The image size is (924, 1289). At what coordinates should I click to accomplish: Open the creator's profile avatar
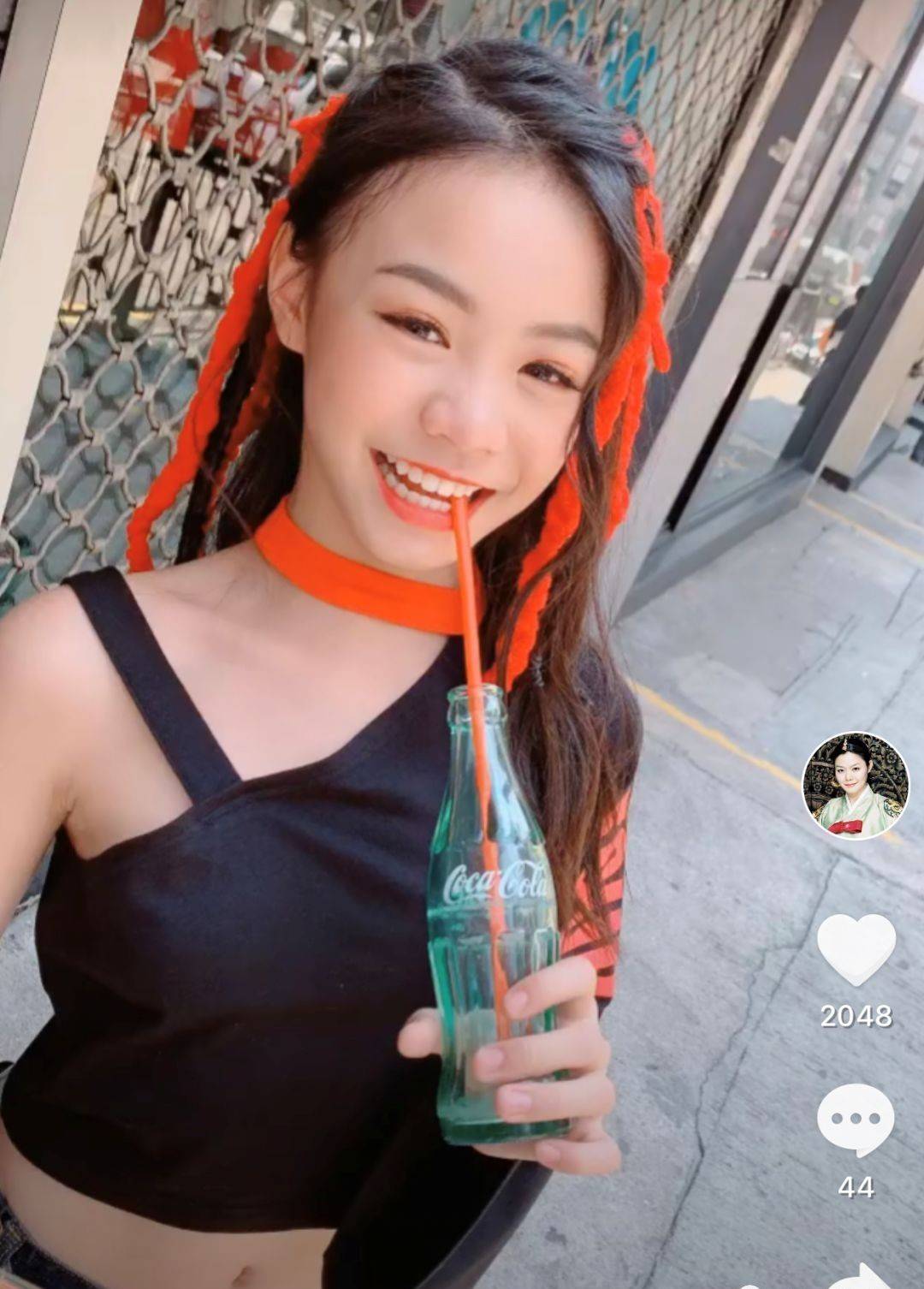coord(855,786)
